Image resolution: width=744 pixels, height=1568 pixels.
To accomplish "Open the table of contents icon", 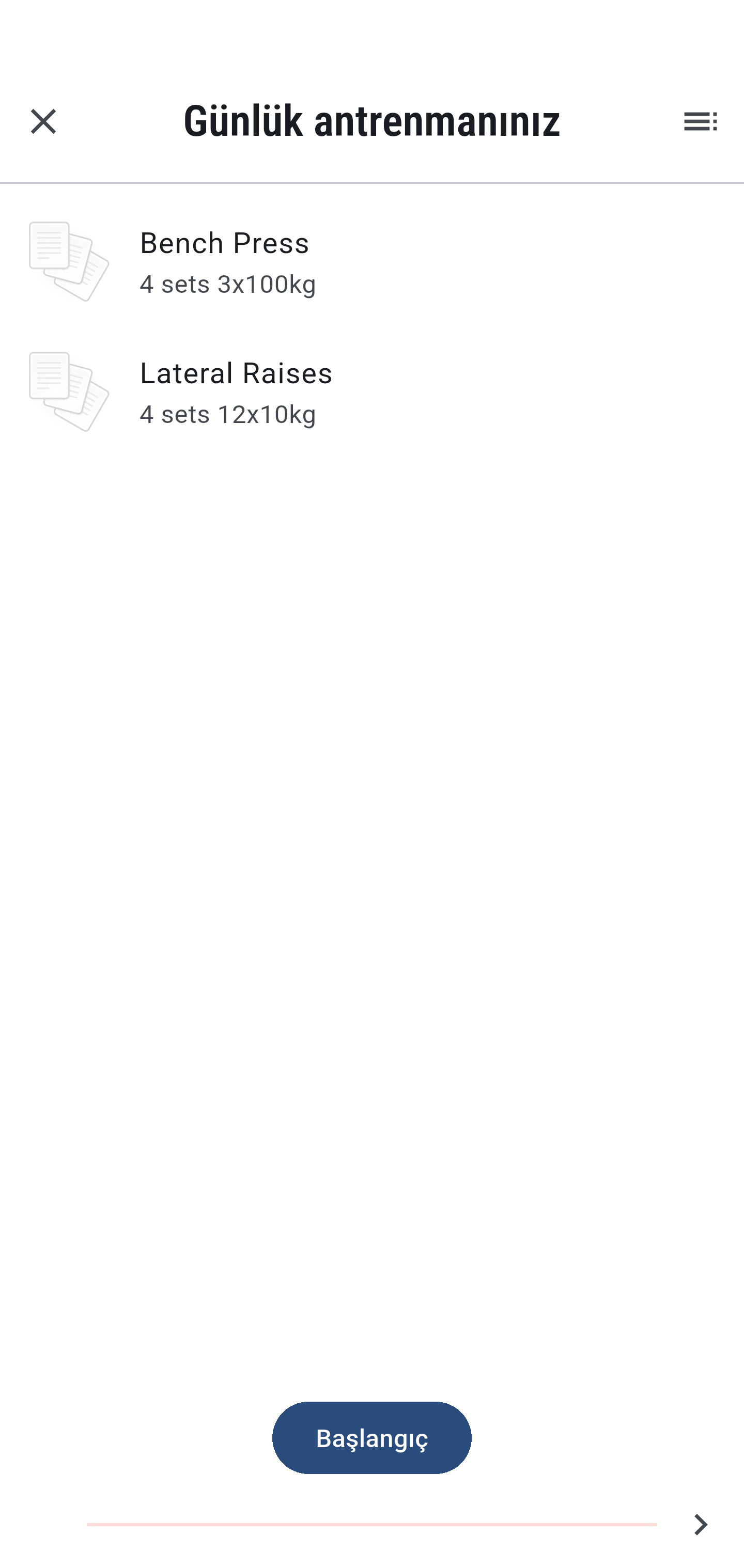I will click(x=700, y=121).
